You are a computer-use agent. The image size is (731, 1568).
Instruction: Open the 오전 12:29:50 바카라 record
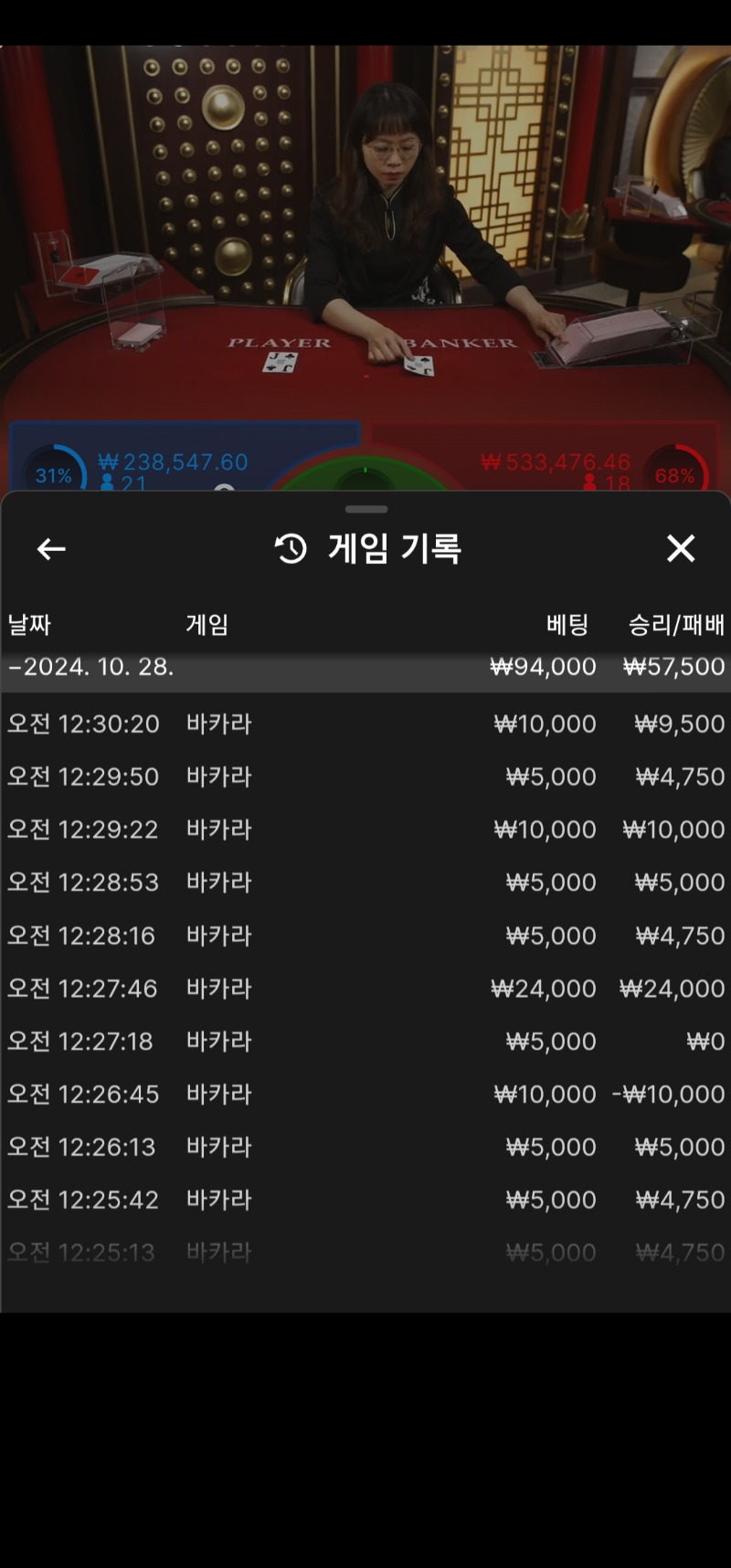365,777
